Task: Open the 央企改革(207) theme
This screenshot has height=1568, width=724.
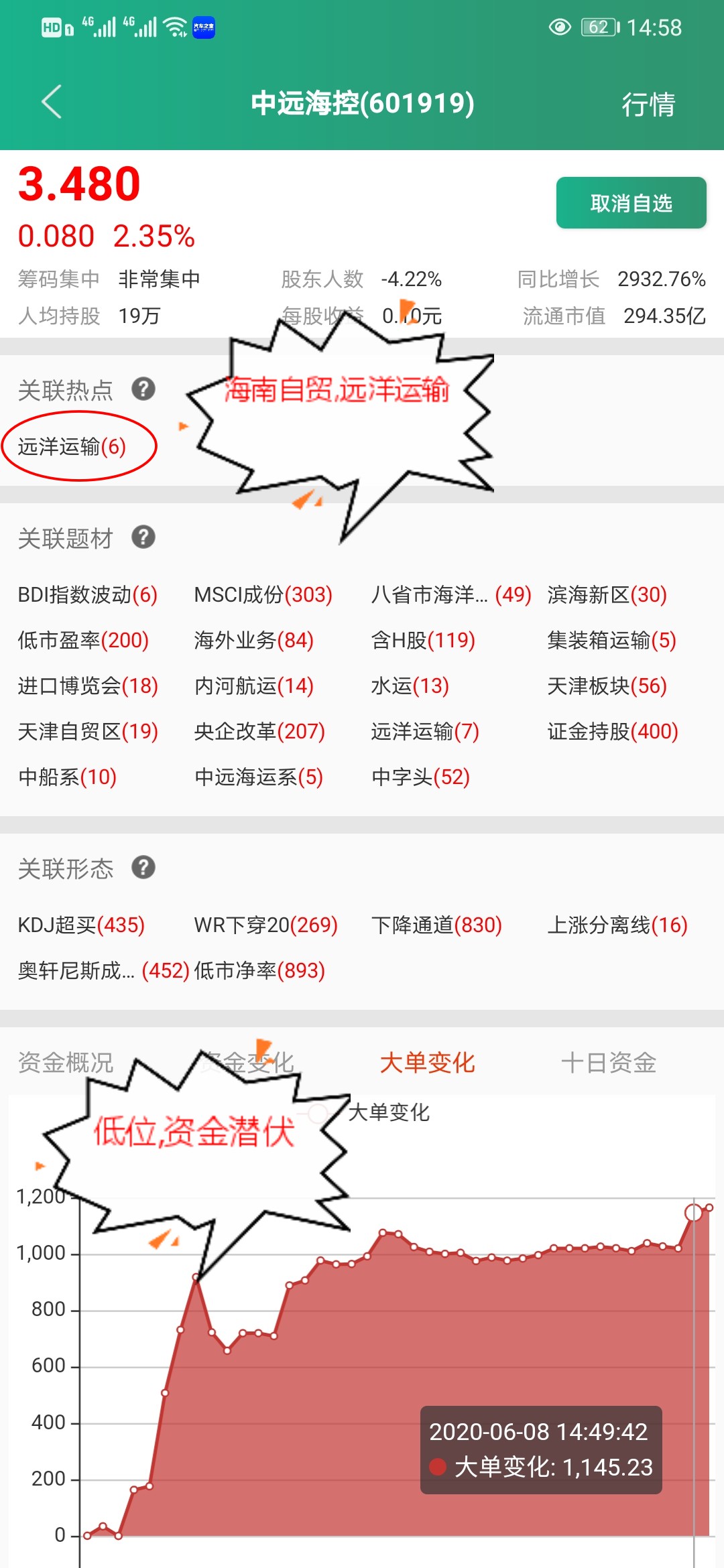Action: pyautogui.click(x=259, y=731)
